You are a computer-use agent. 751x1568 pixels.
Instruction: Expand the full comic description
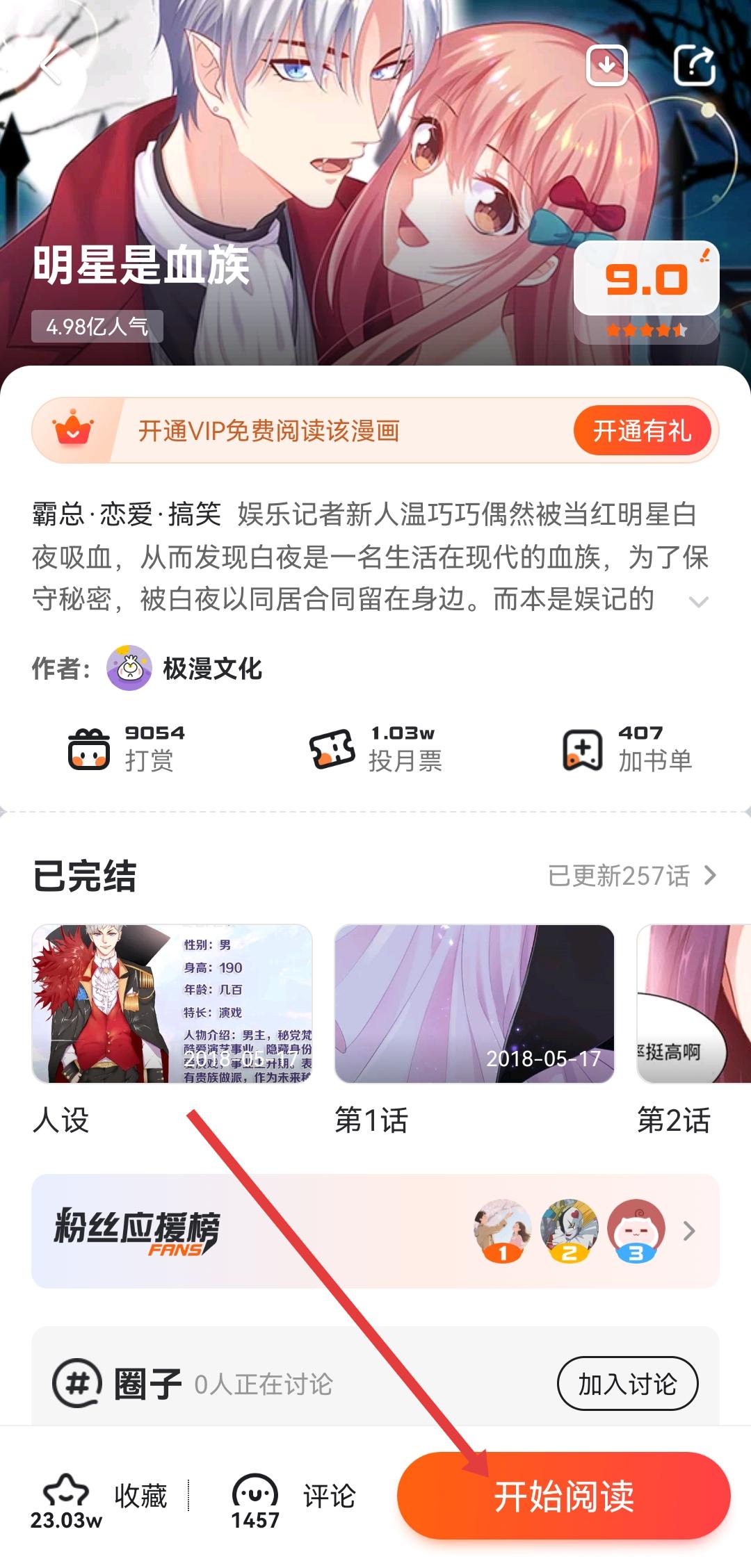[x=698, y=601]
